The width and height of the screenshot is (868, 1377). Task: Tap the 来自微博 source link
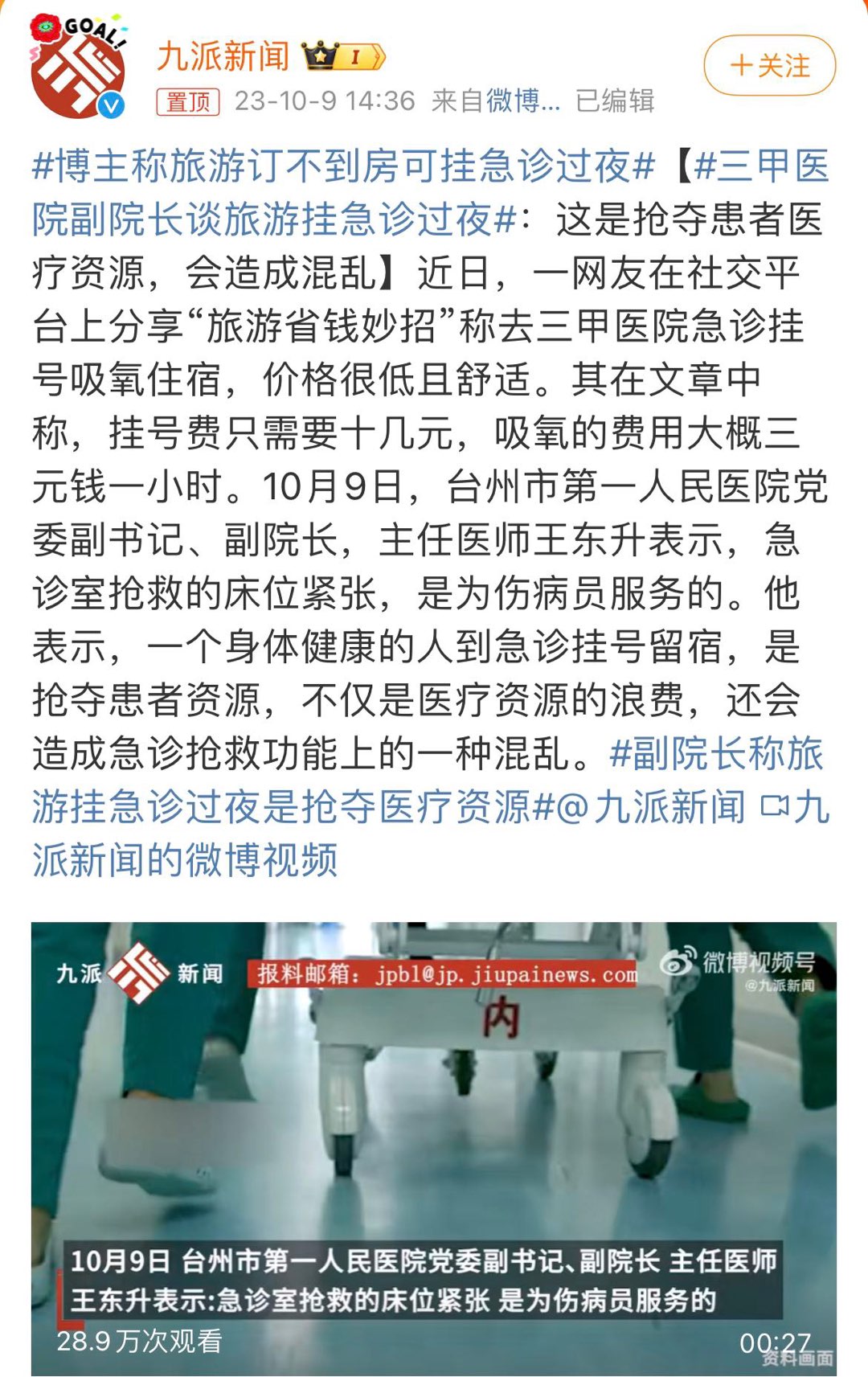(523, 100)
